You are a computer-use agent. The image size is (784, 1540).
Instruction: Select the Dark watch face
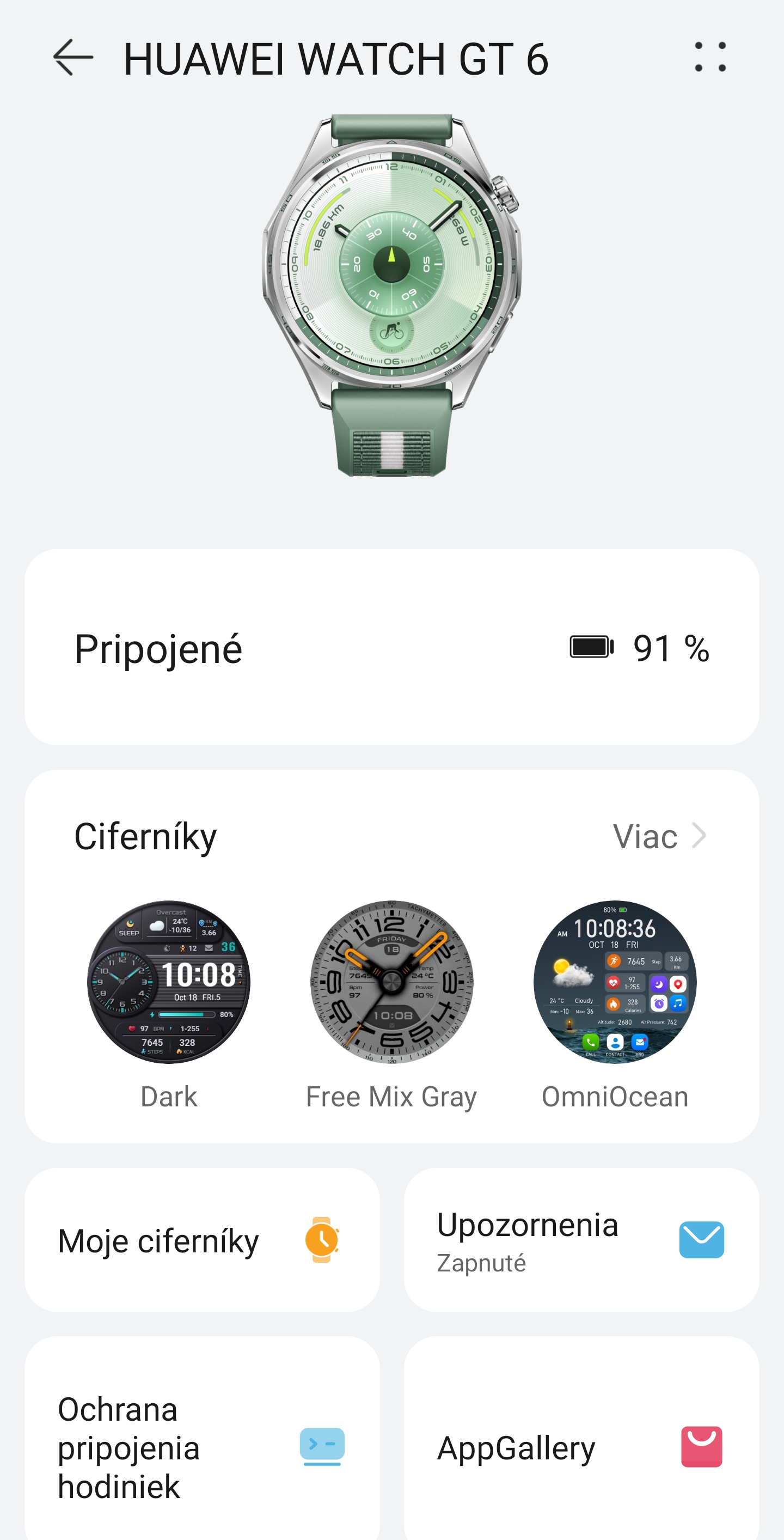[169, 982]
